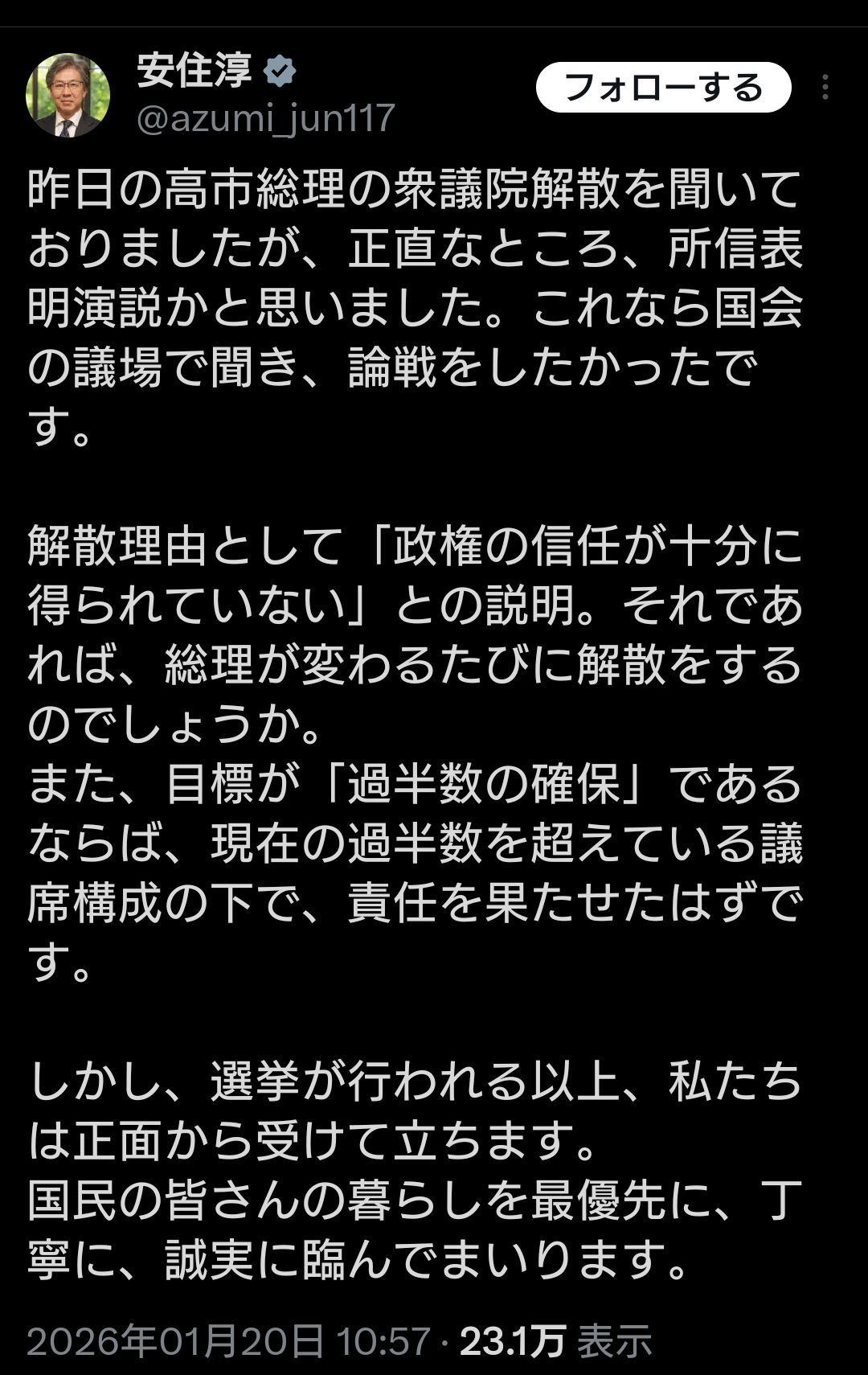Open 安住淳's profile picture
Viewport: 868px width, 1375px height.
pos(68,96)
